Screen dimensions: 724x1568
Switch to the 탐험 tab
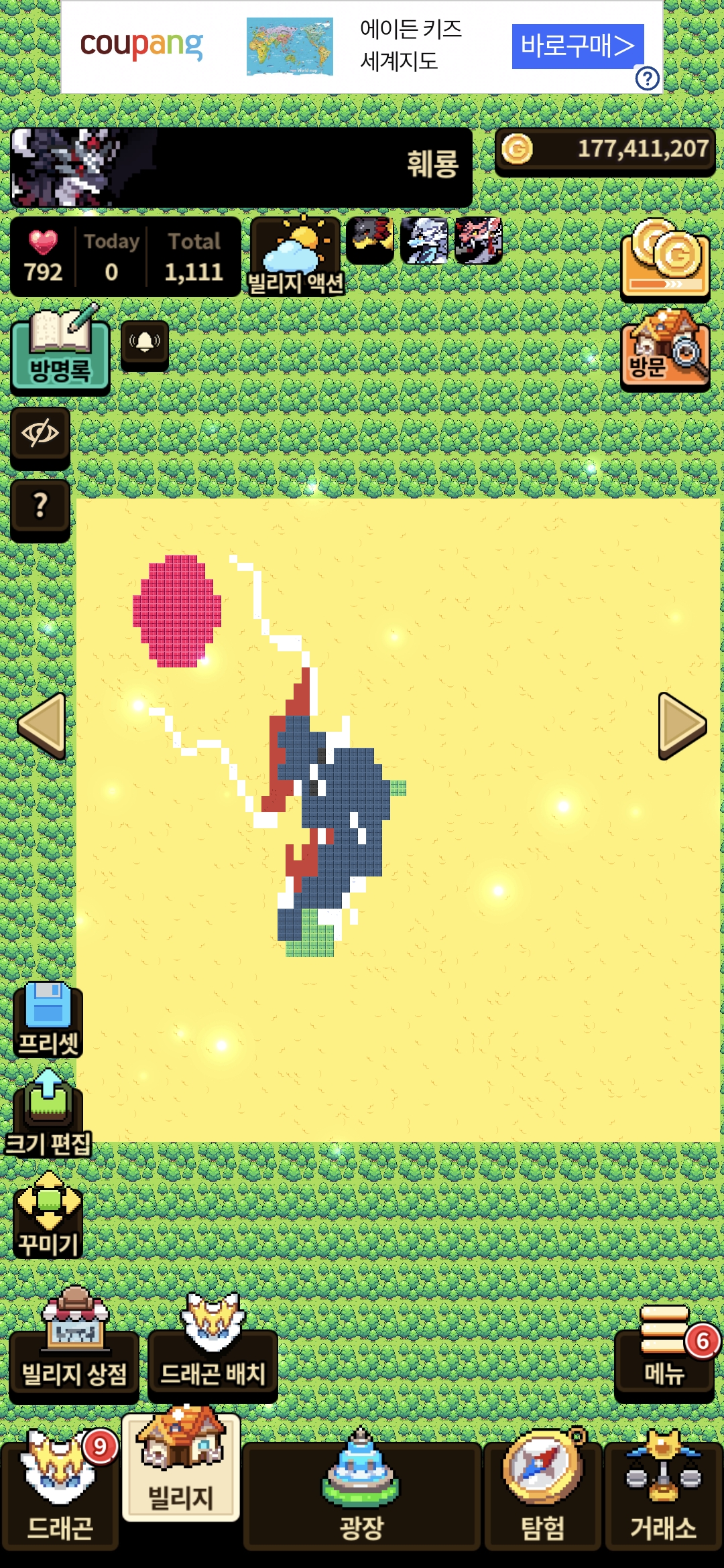542,1493
